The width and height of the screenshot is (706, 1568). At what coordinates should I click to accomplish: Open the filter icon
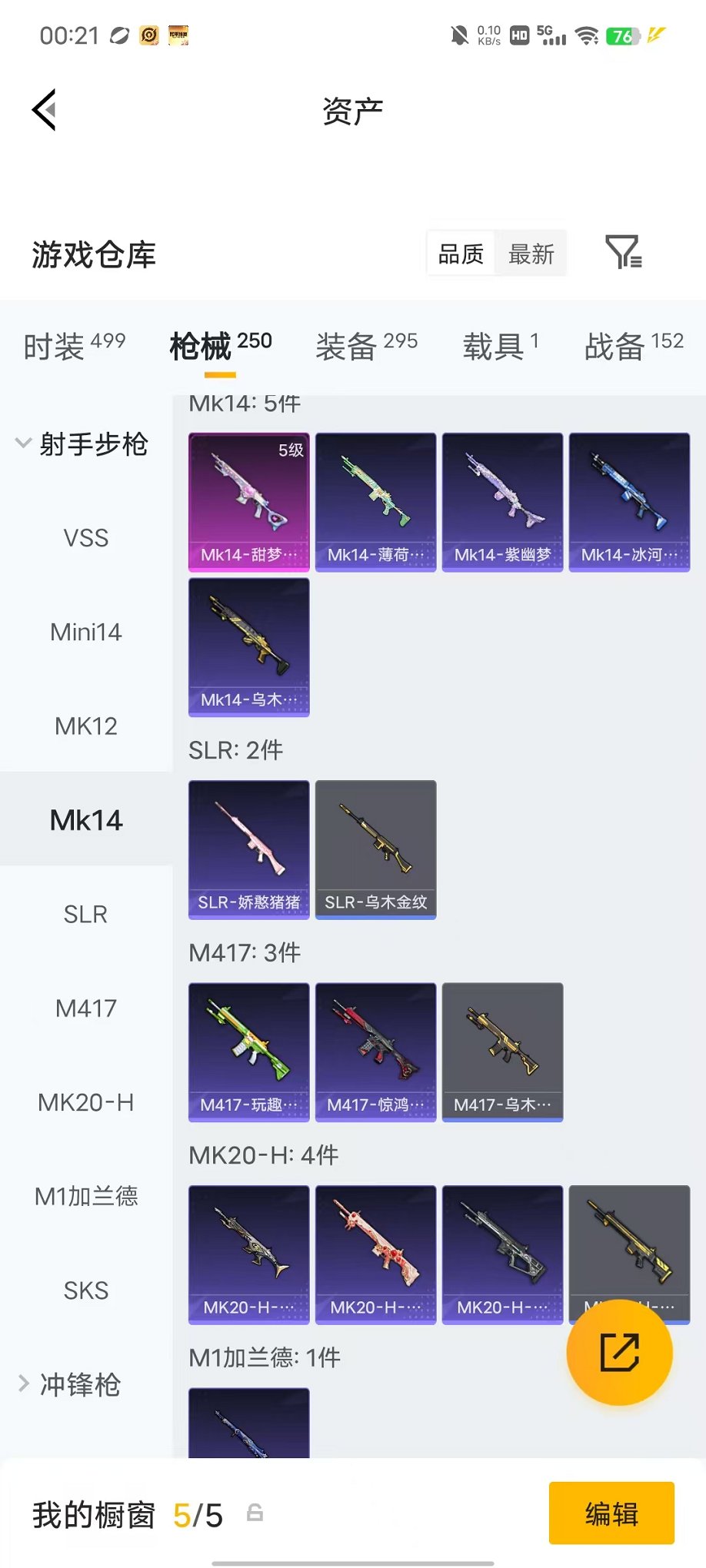click(x=624, y=253)
